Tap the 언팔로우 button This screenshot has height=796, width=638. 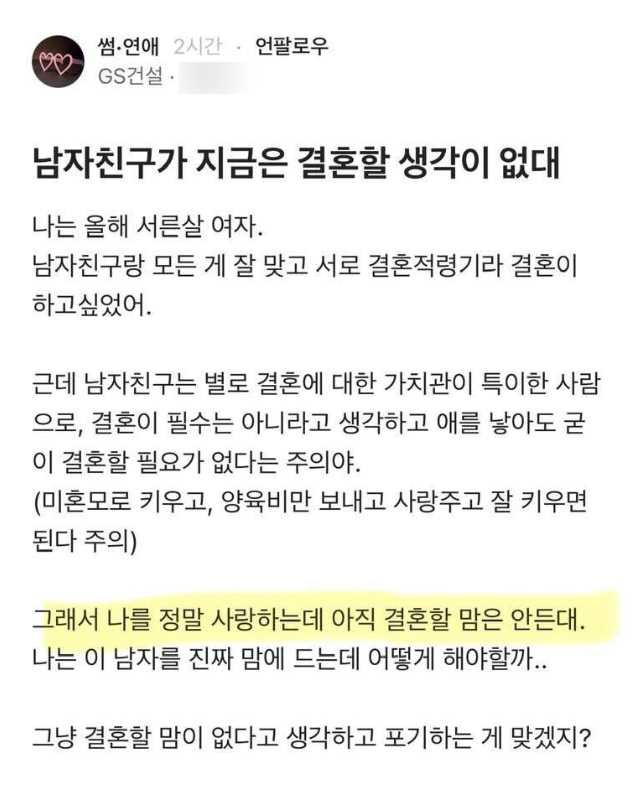point(290,46)
